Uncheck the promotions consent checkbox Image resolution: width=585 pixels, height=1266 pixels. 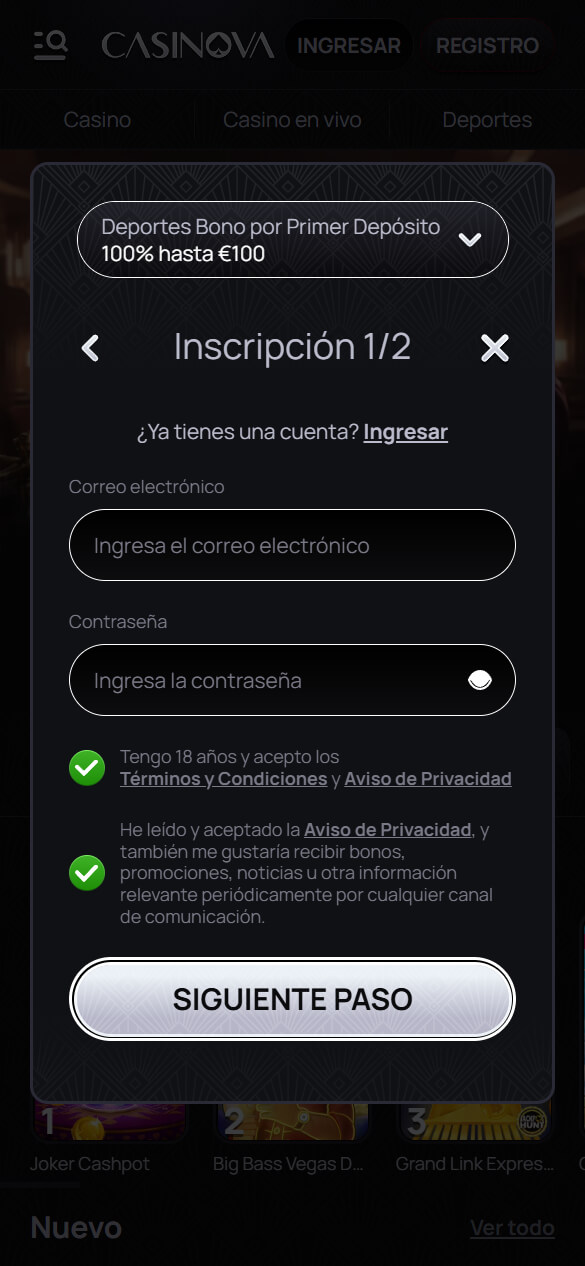(x=87, y=873)
